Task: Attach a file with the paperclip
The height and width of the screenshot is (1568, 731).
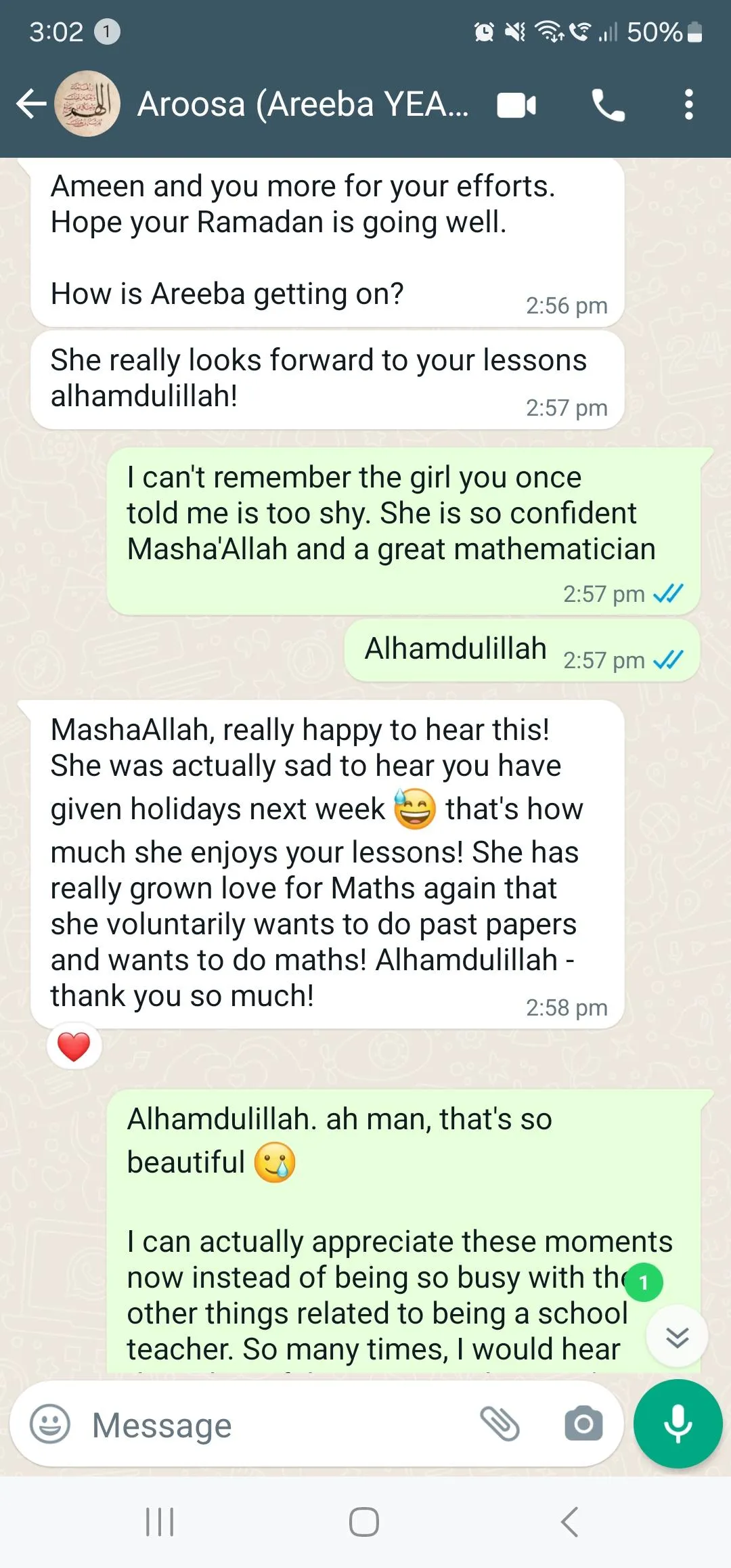Action: [x=500, y=1424]
